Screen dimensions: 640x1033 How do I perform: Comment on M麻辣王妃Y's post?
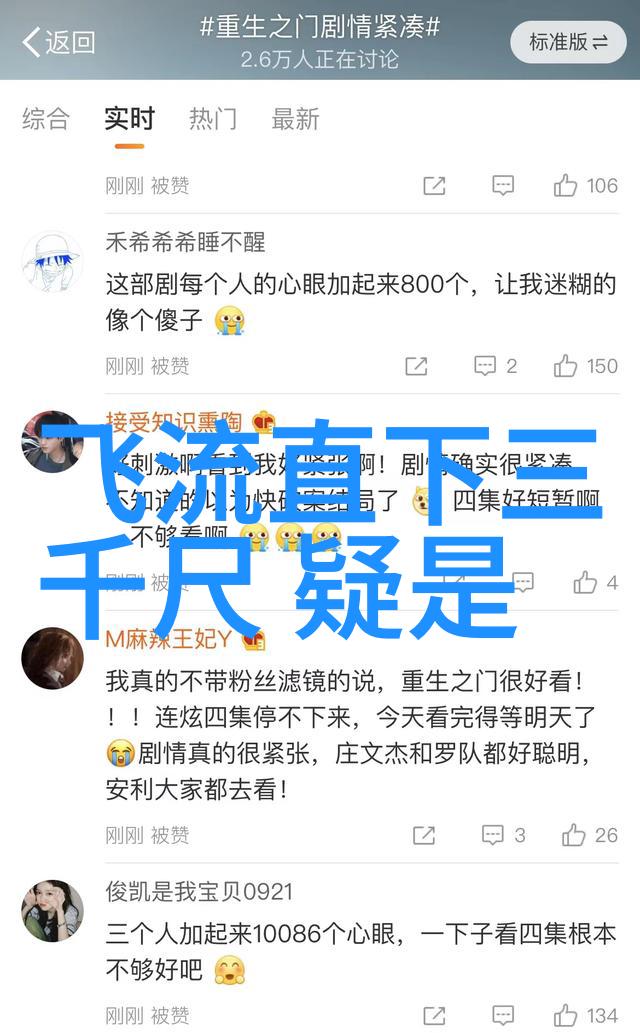(503, 835)
